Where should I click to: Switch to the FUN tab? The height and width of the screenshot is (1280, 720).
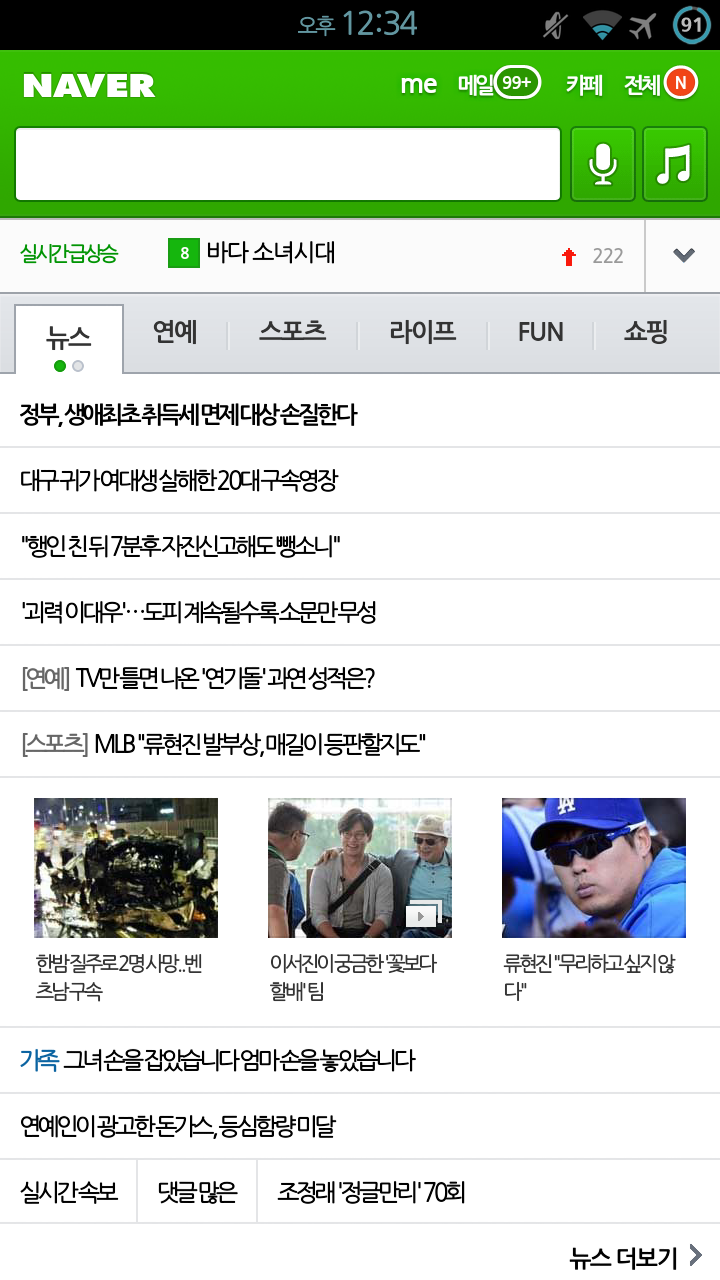(540, 332)
